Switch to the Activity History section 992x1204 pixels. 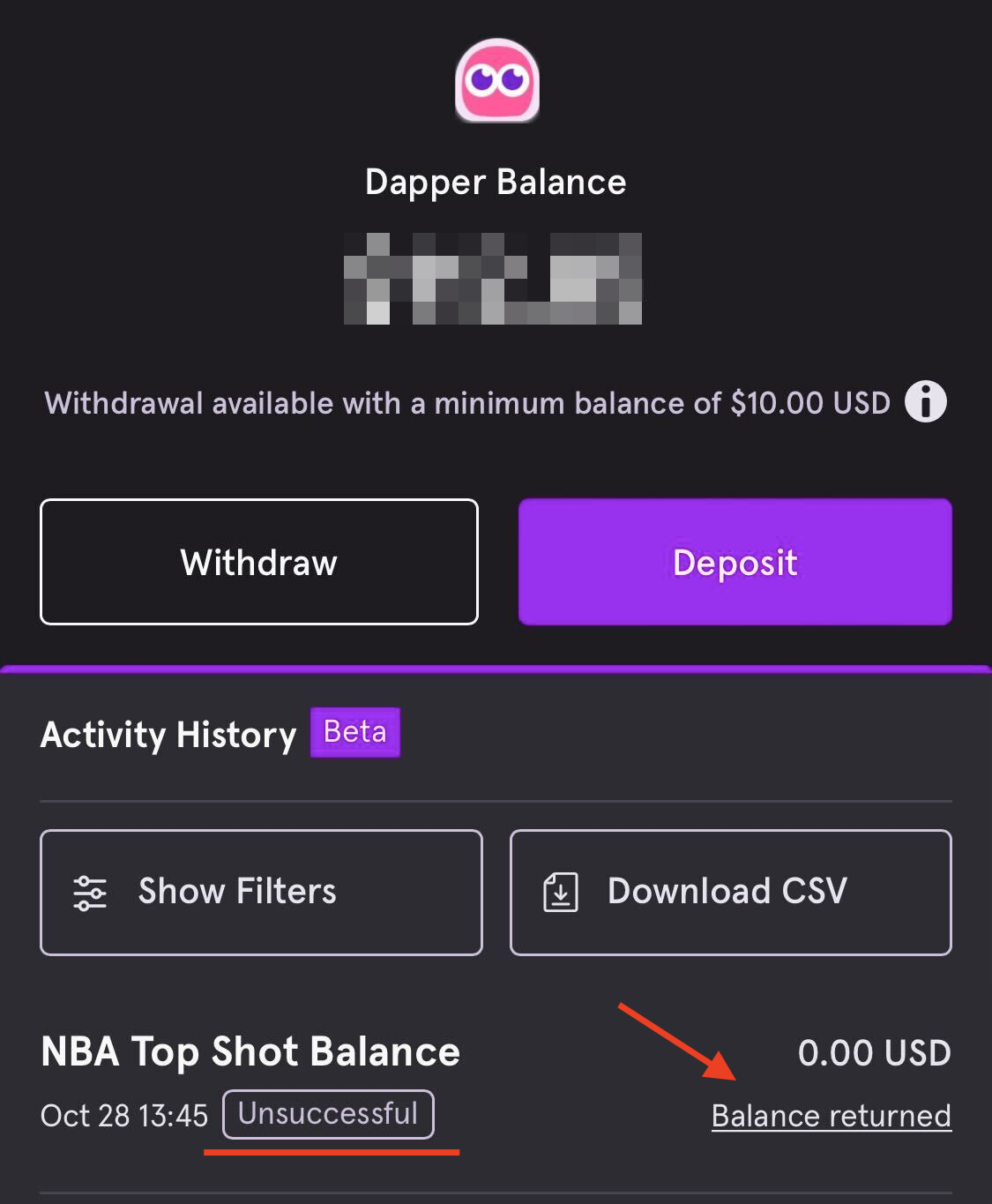[x=168, y=734]
